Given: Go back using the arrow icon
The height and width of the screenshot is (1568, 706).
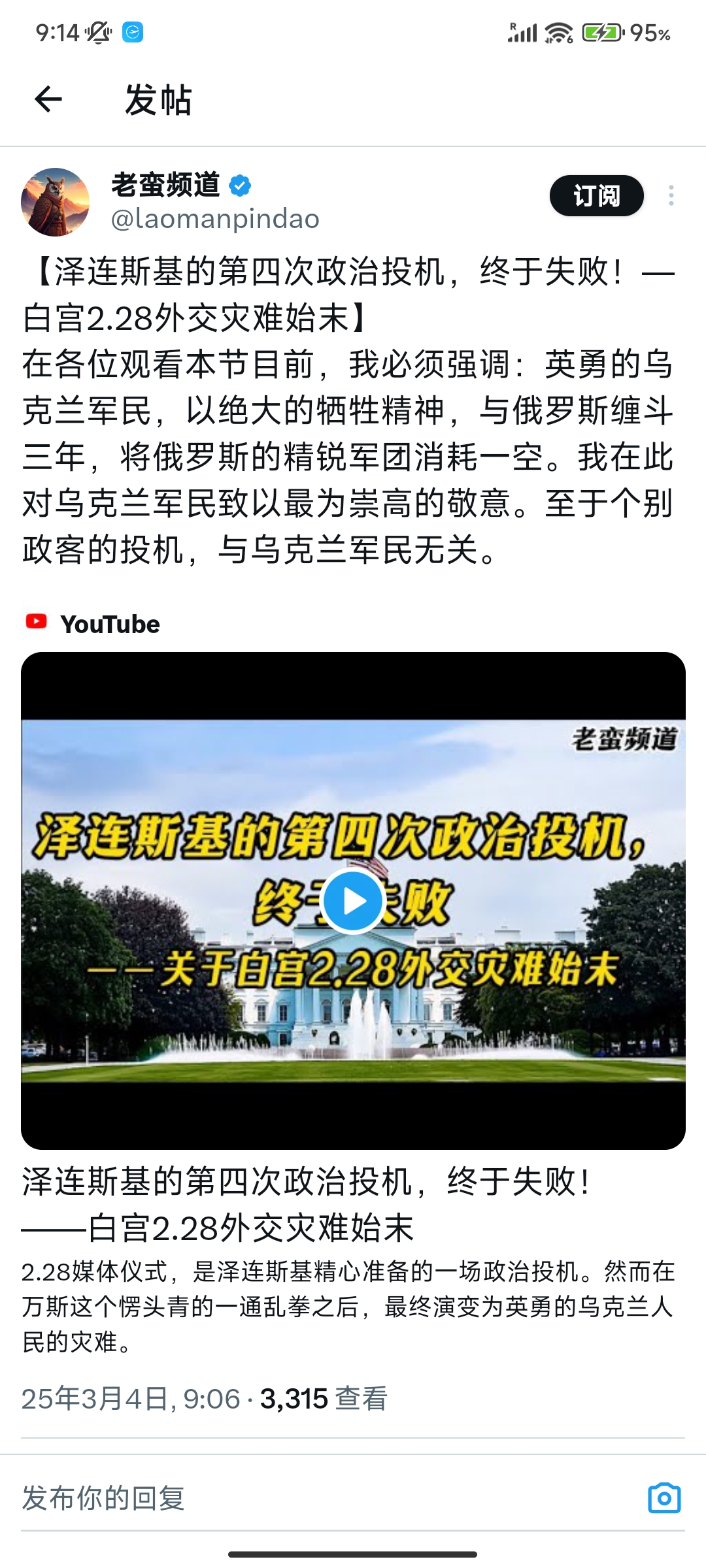Looking at the screenshot, I should point(48,99).
